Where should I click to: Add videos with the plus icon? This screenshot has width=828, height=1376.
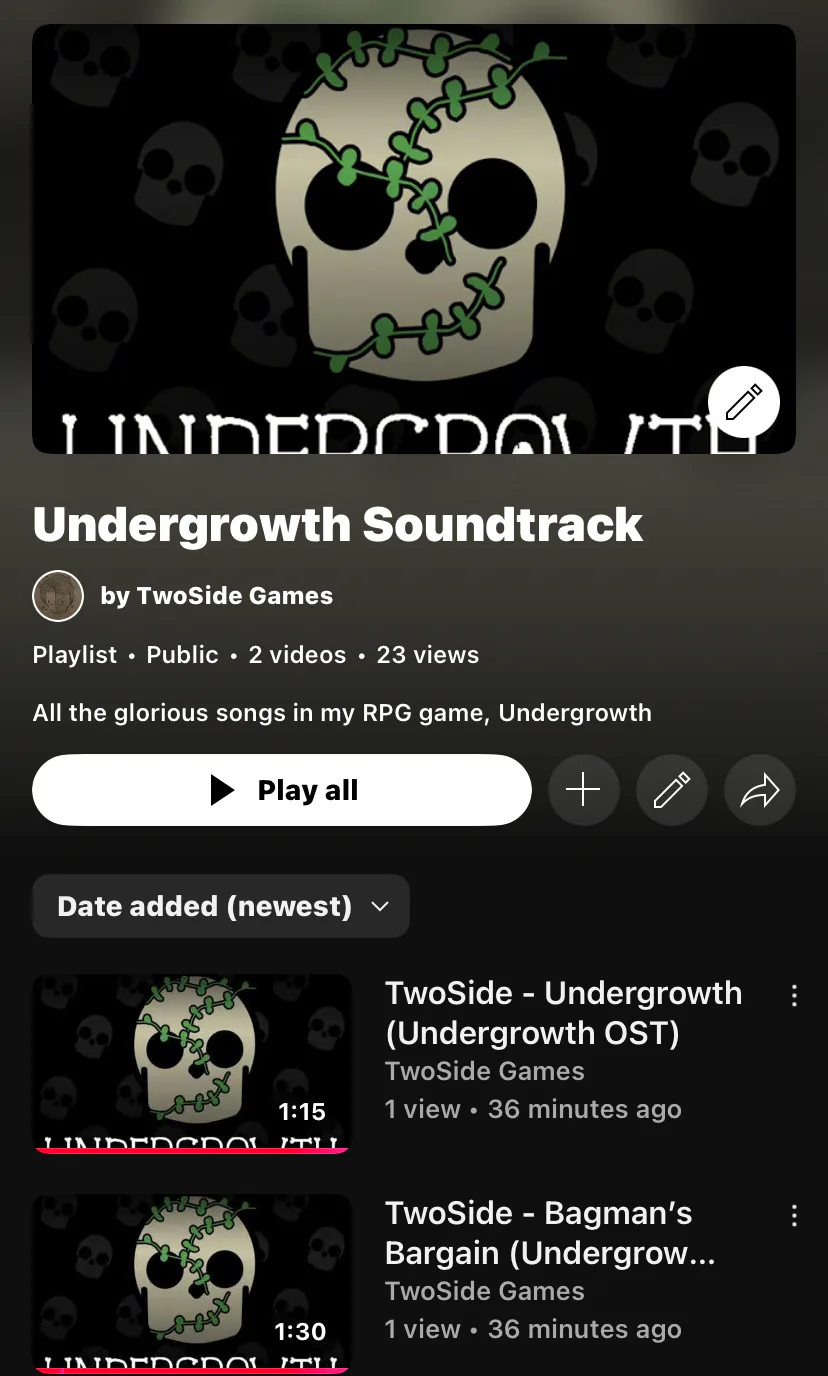583,790
